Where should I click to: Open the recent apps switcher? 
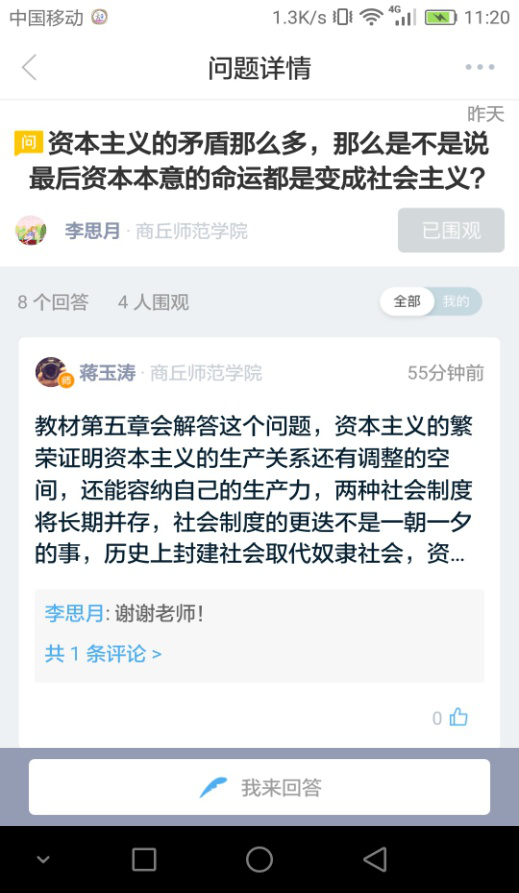click(144, 859)
